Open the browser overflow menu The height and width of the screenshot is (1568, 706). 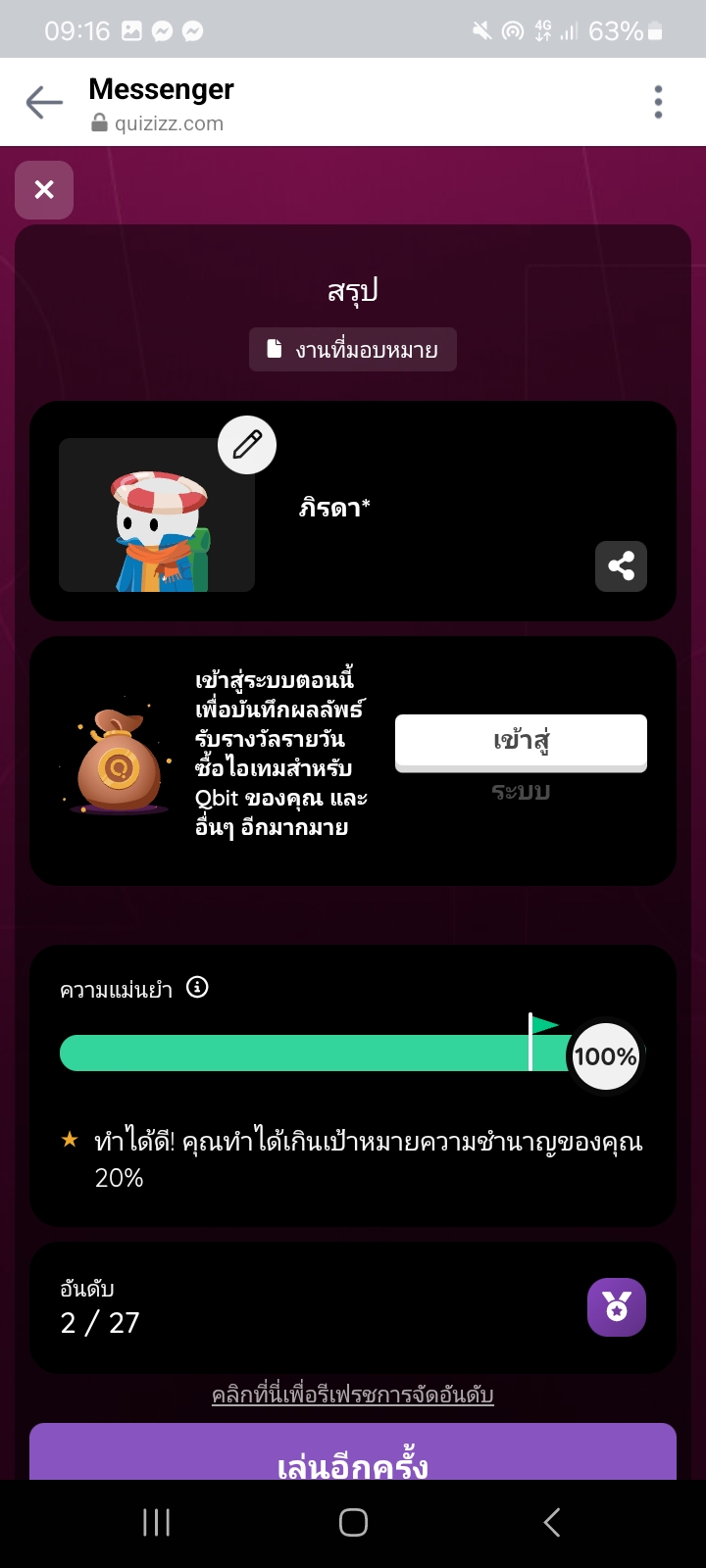(658, 102)
